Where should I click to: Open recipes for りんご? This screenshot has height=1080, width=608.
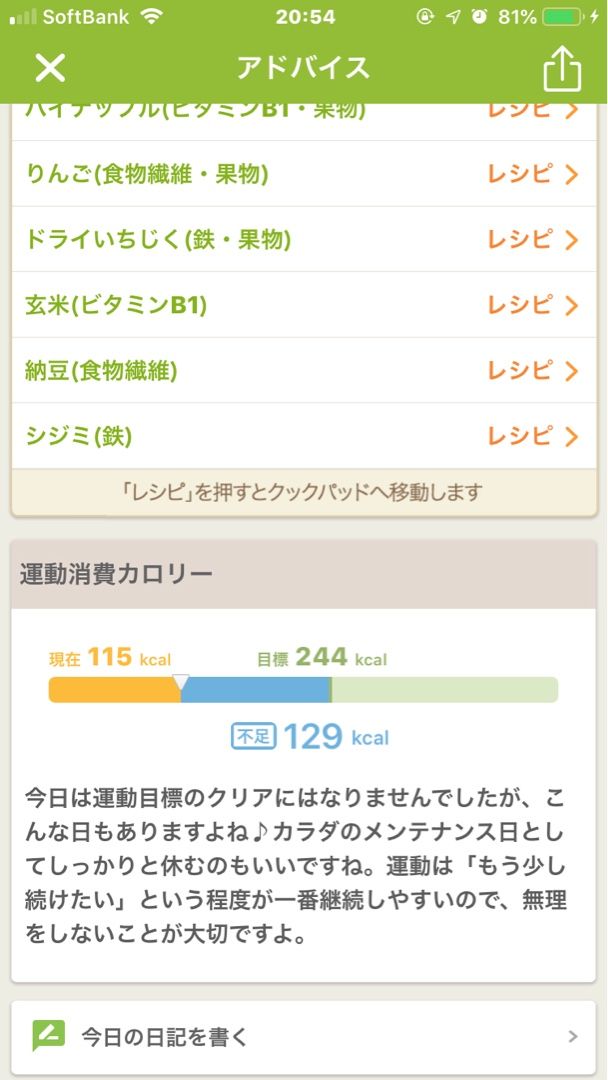coord(532,175)
